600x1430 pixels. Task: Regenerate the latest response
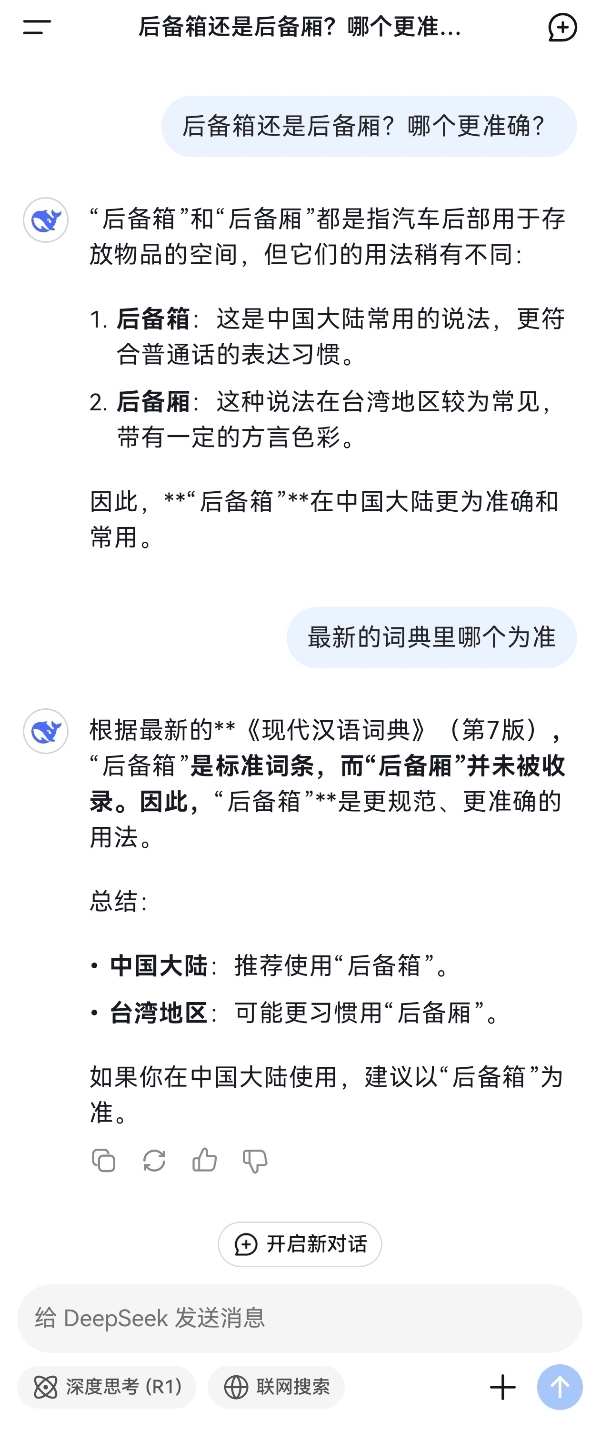click(154, 1160)
